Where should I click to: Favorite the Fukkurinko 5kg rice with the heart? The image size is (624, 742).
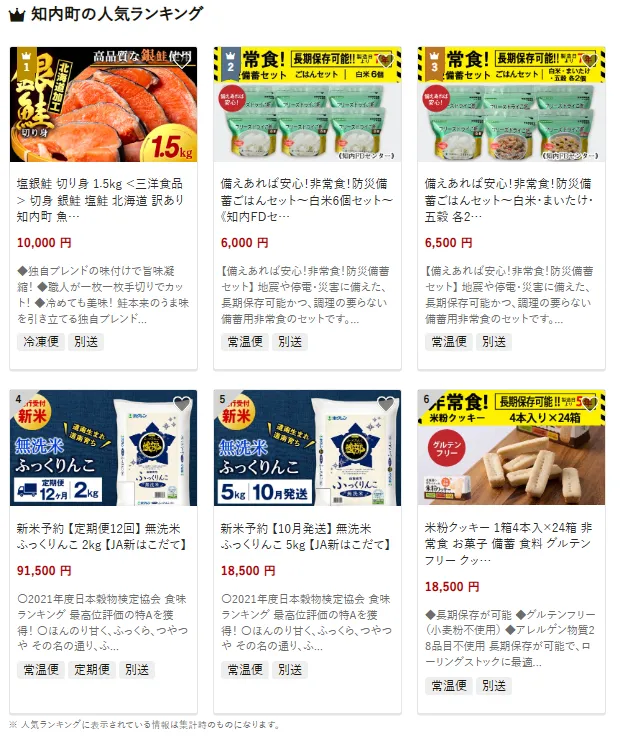(x=385, y=403)
